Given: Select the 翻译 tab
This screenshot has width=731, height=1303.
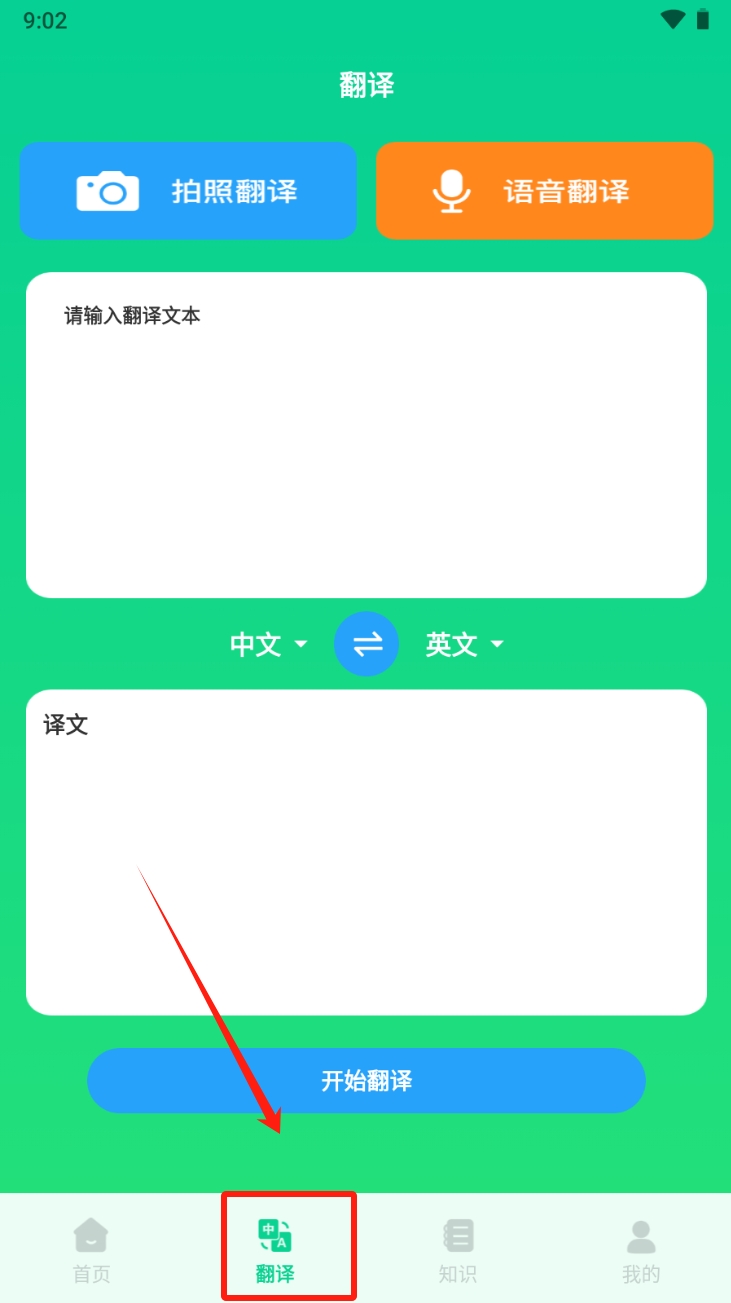Looking at the screenshot, I should click(x=275, y=1249).
